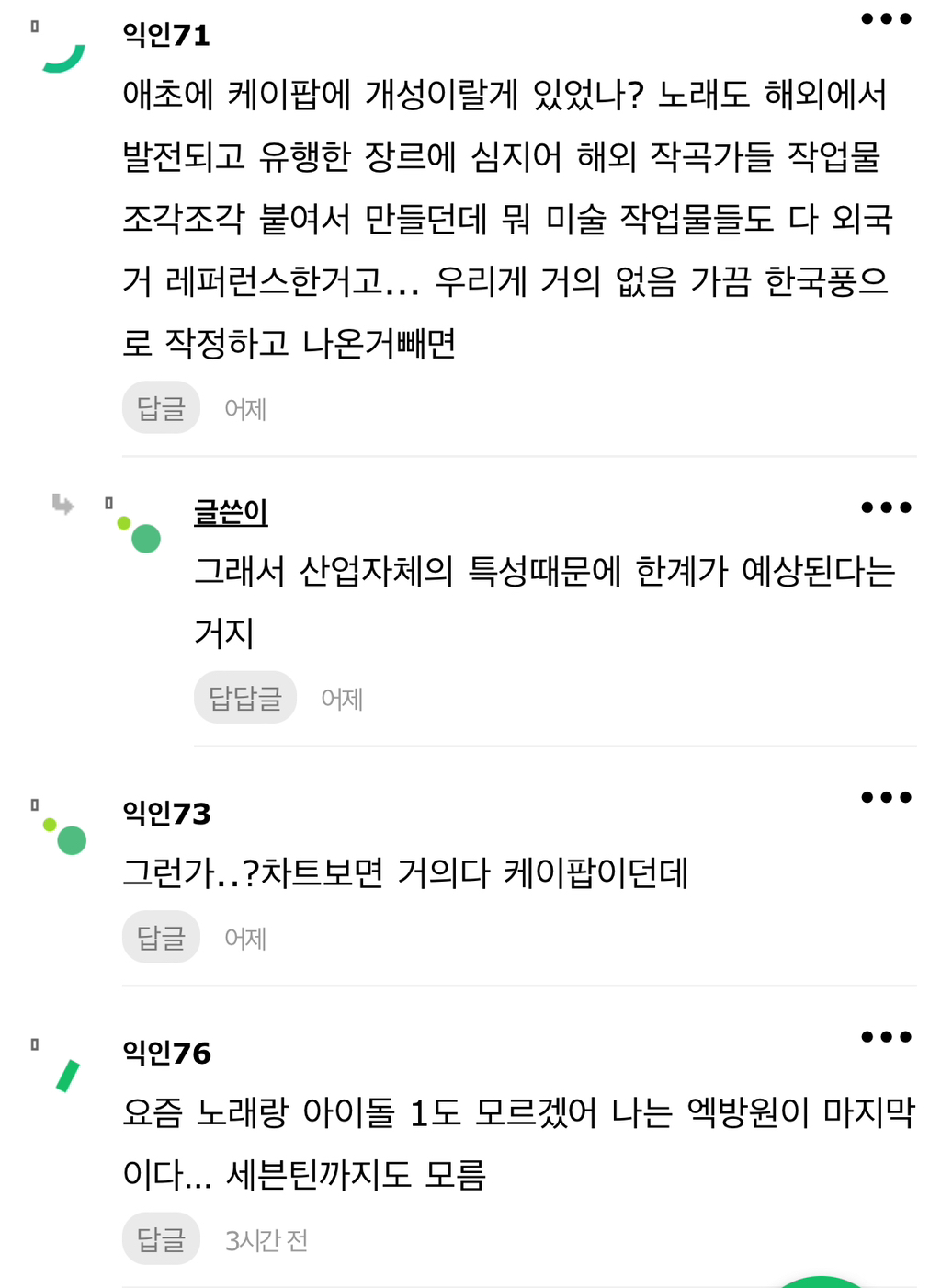Open the three-dot menu on 익인76's comment
The width and height of the screenshot is (941, 1288).
point(887,1037)
